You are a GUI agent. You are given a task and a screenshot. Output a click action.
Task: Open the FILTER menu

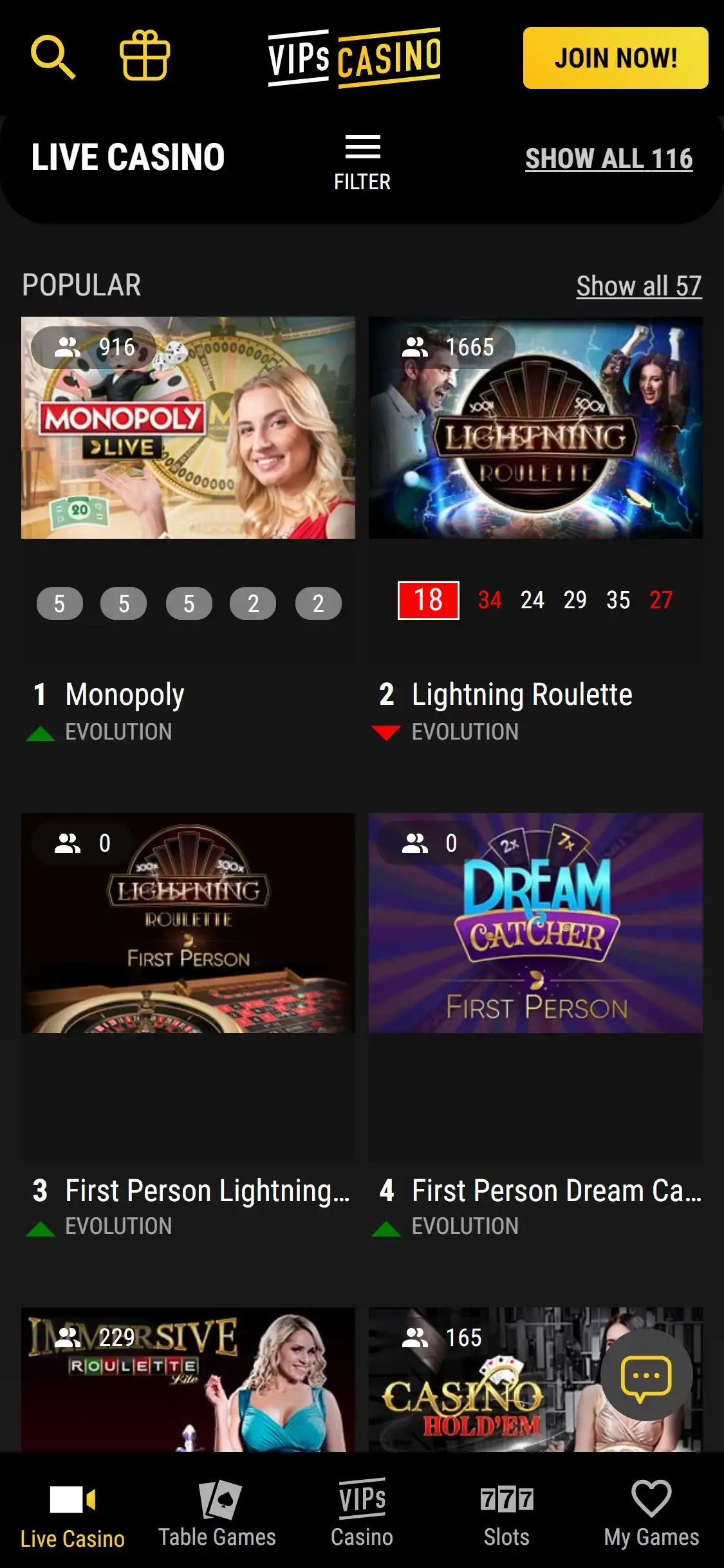[x=362, y=163]
